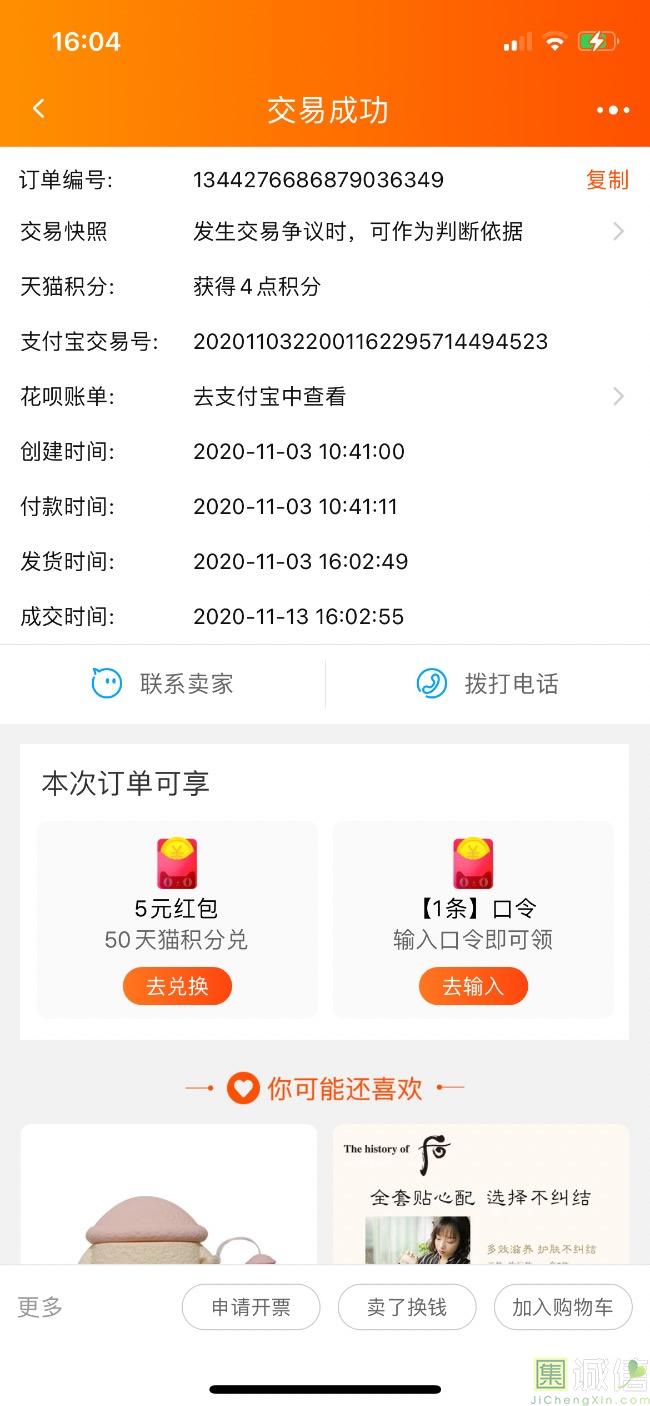Screen dimensions: 650x1406
Task: Call the seller with 拨打电话
Action: coord(487,684)
